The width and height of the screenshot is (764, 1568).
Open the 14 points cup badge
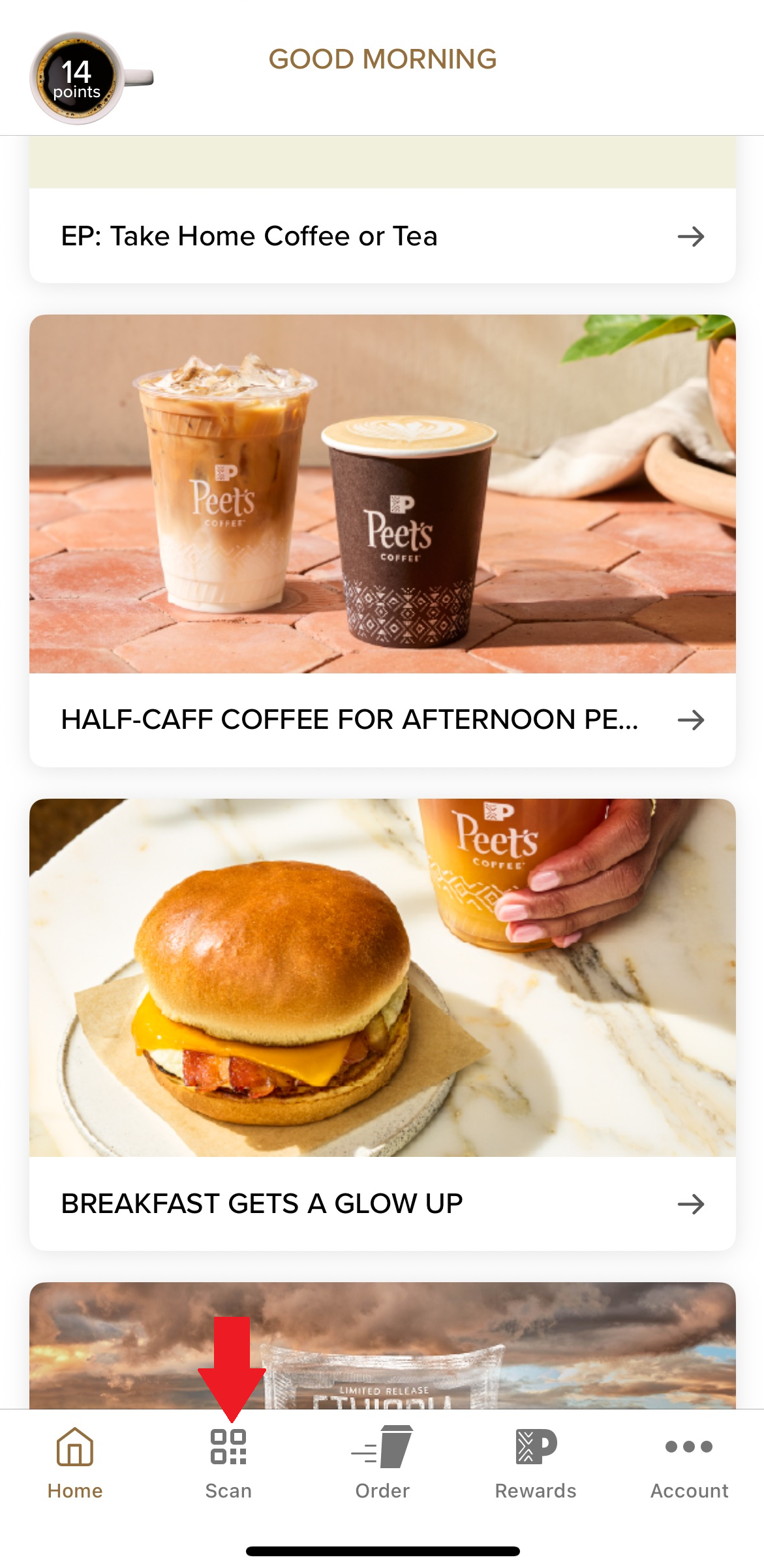(78, 78)
